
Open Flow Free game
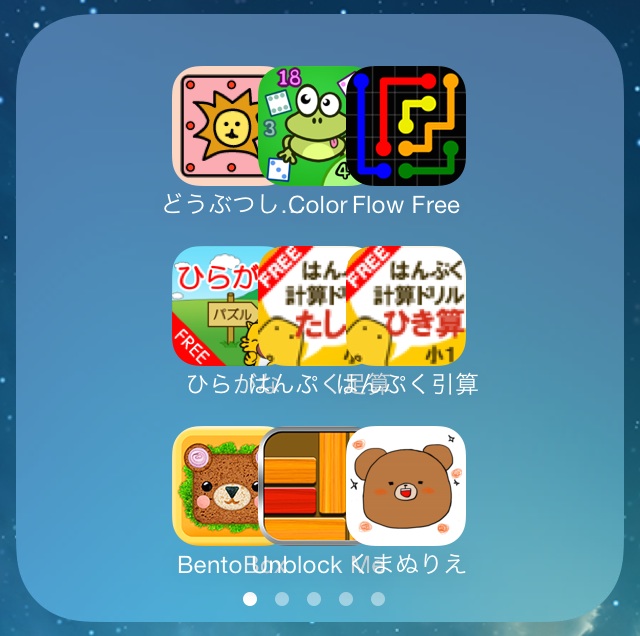408,126
